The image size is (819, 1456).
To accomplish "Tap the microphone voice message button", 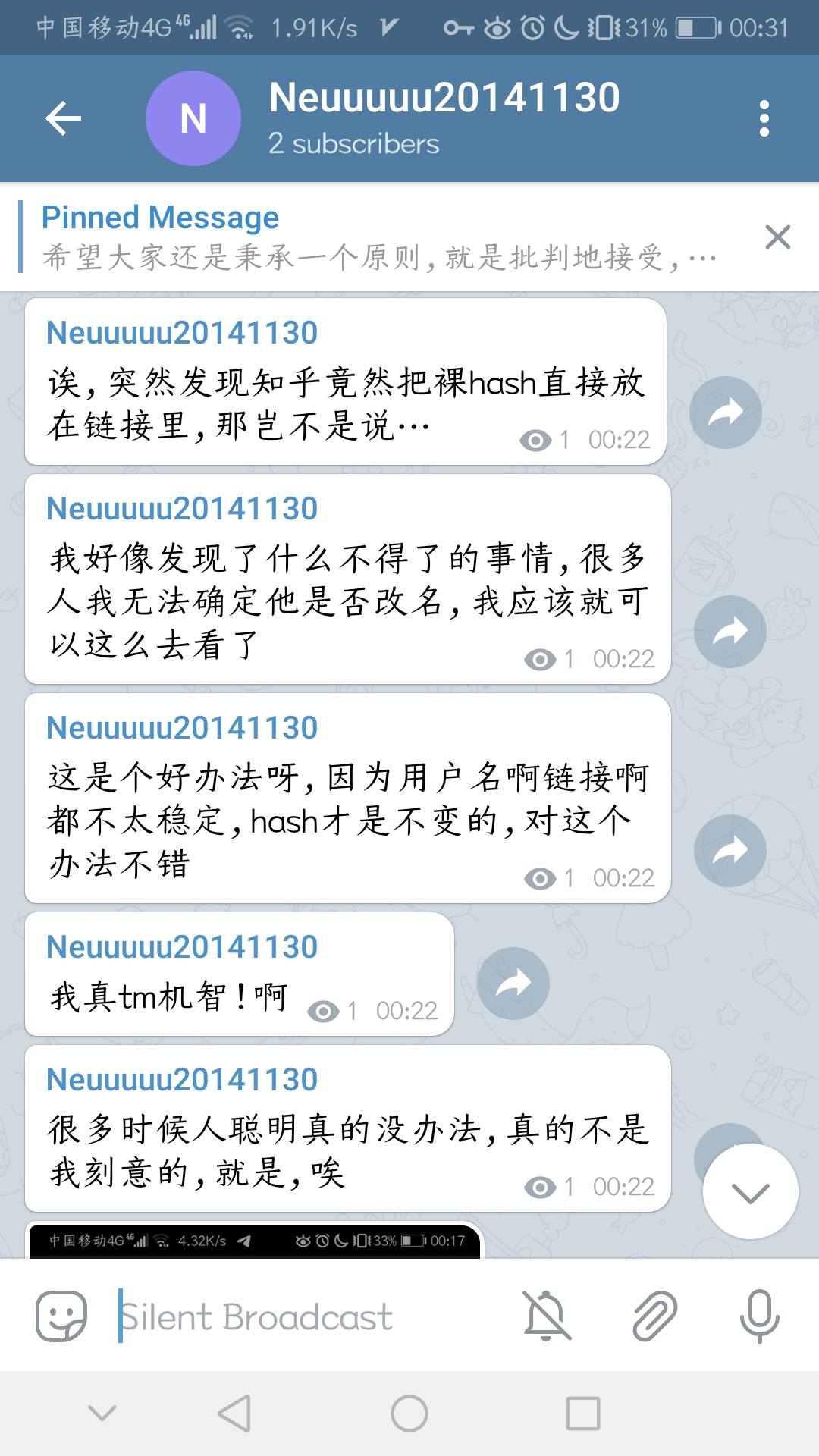I will tap(759, 1316).
